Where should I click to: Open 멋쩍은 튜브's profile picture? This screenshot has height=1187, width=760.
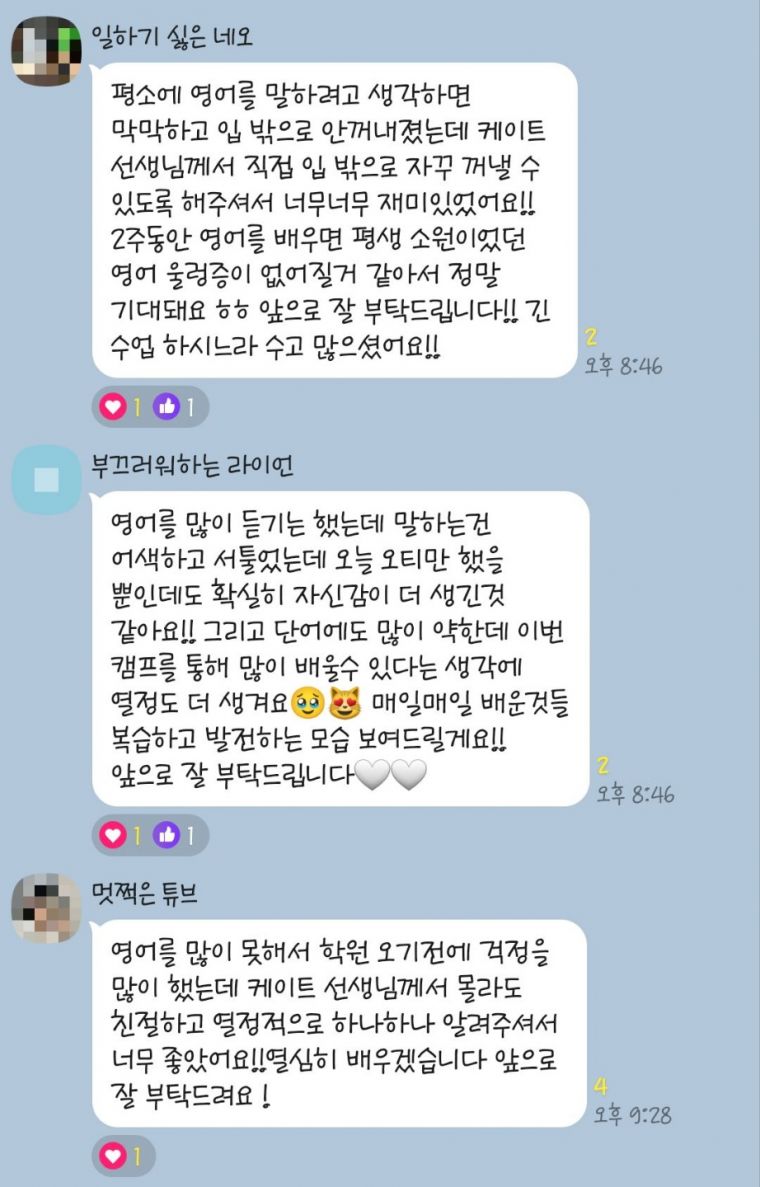click(46, 908)
